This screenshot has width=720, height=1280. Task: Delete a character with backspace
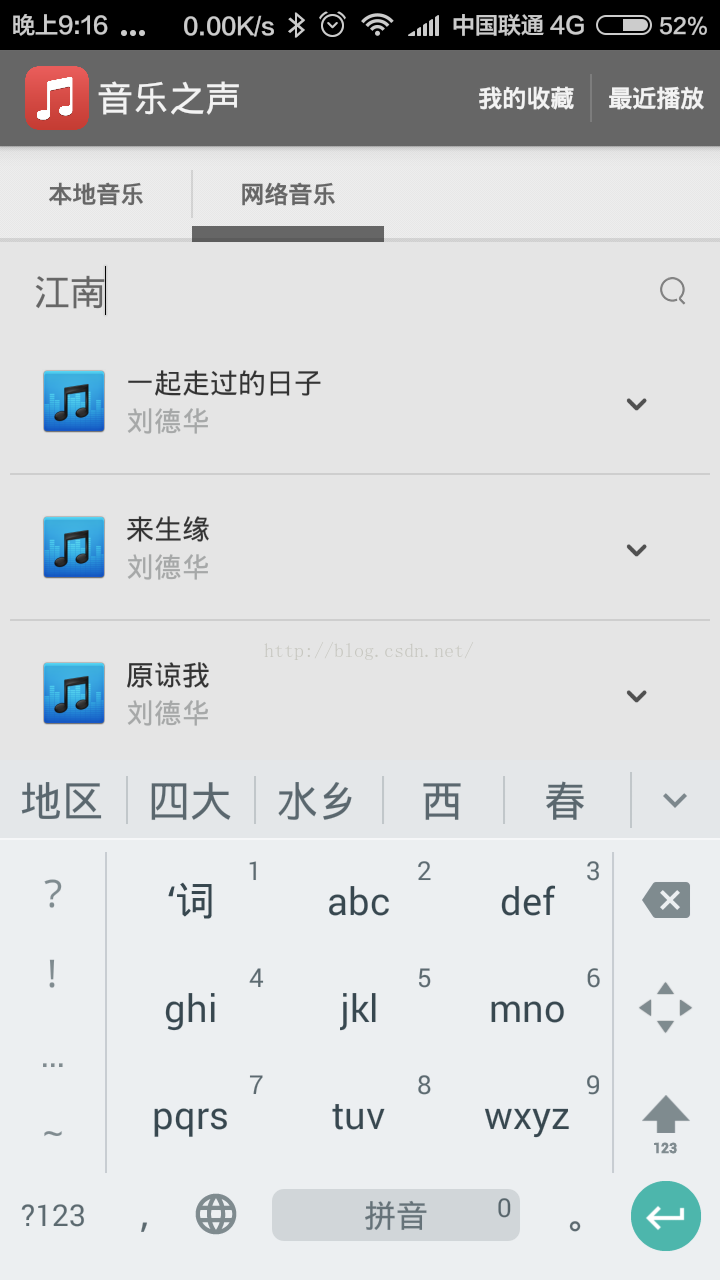[x=666, y=900]
